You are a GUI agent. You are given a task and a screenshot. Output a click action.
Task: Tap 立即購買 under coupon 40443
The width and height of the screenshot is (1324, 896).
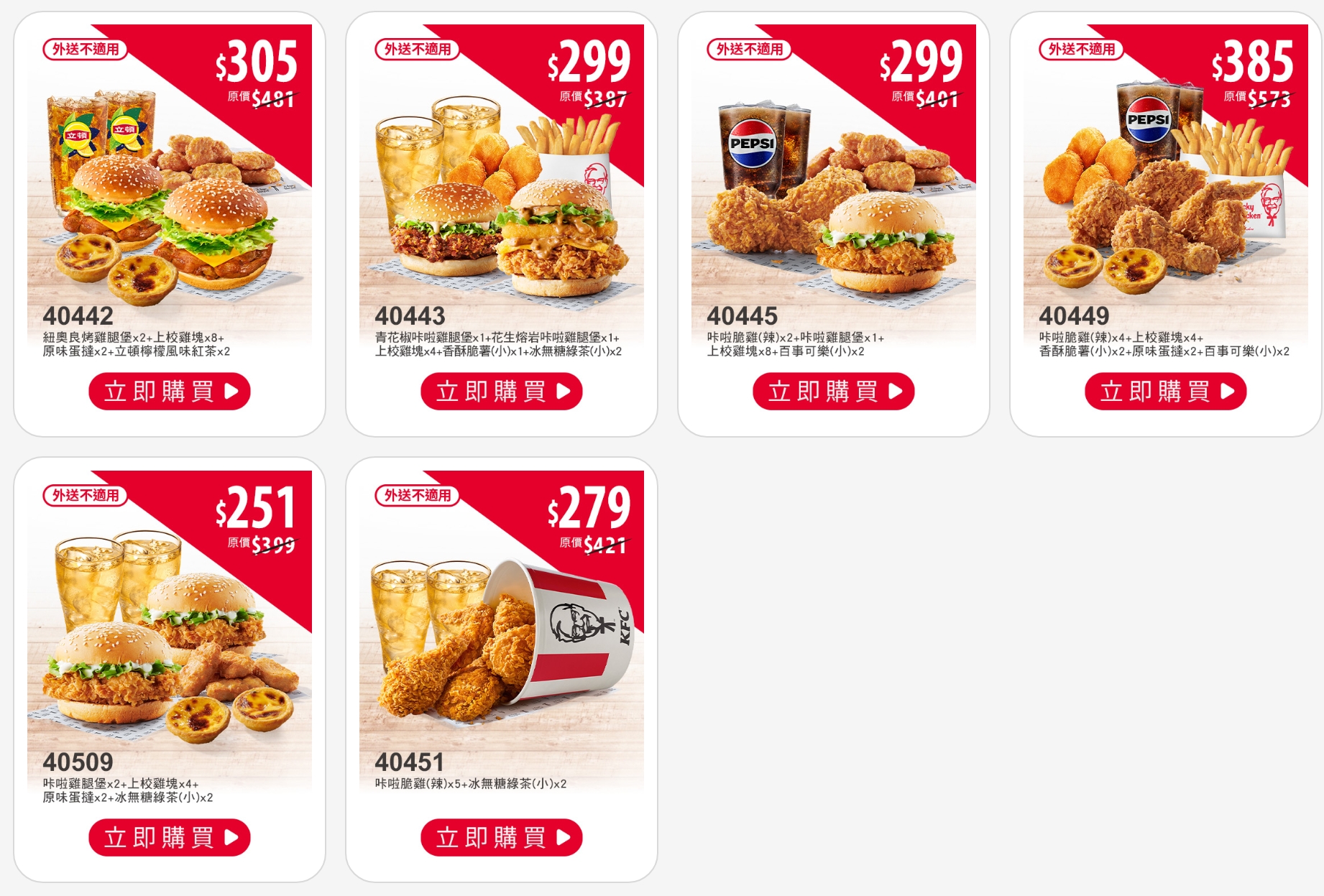click(x=502, y=392)
